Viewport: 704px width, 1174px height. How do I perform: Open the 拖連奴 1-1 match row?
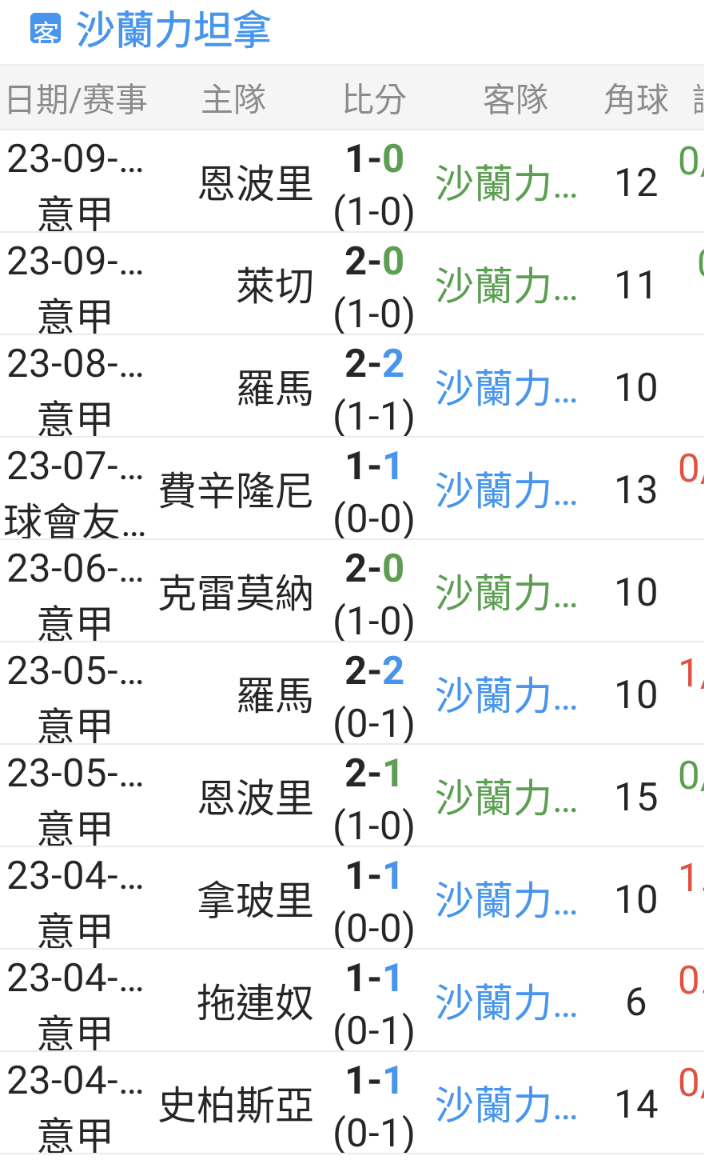coord(352,1002)
